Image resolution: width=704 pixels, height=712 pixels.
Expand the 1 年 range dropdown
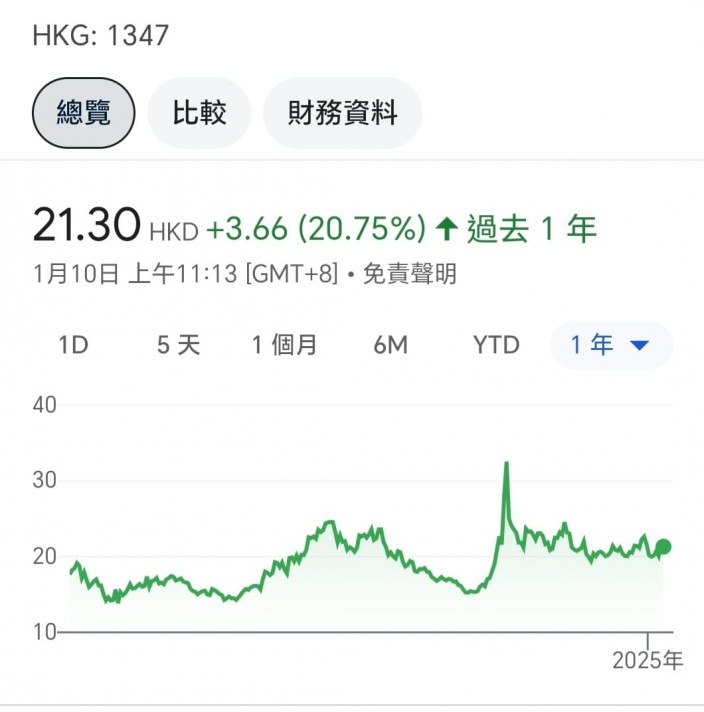coord(611,345)
